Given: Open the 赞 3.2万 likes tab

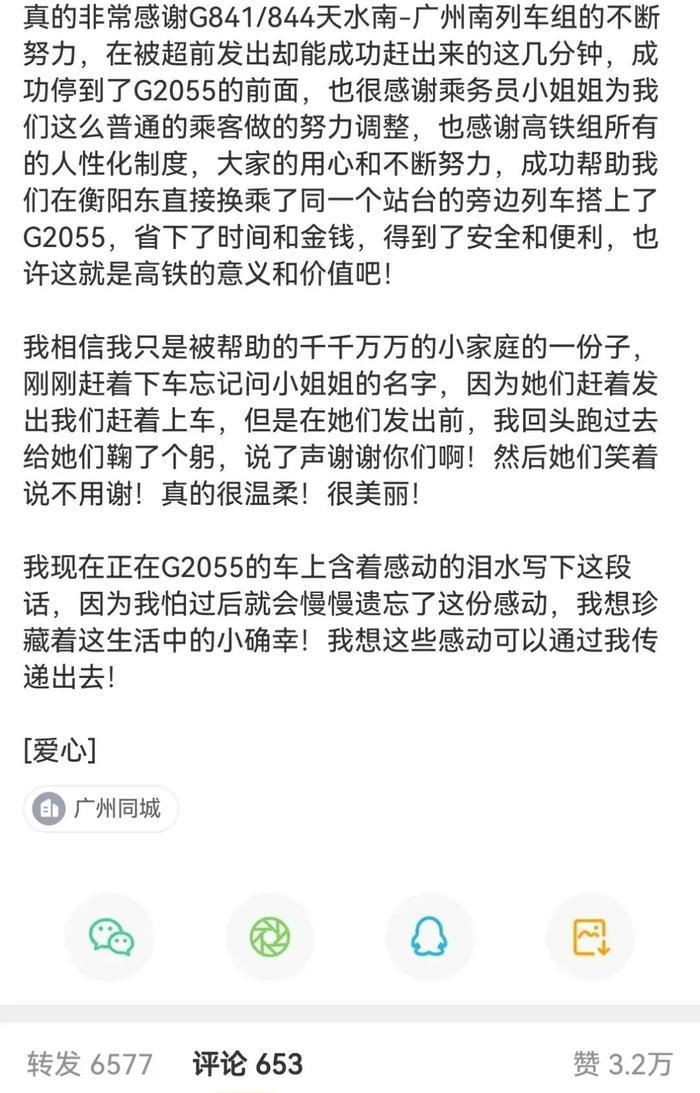Looking at the screenshot, I should coord(622,1064).
